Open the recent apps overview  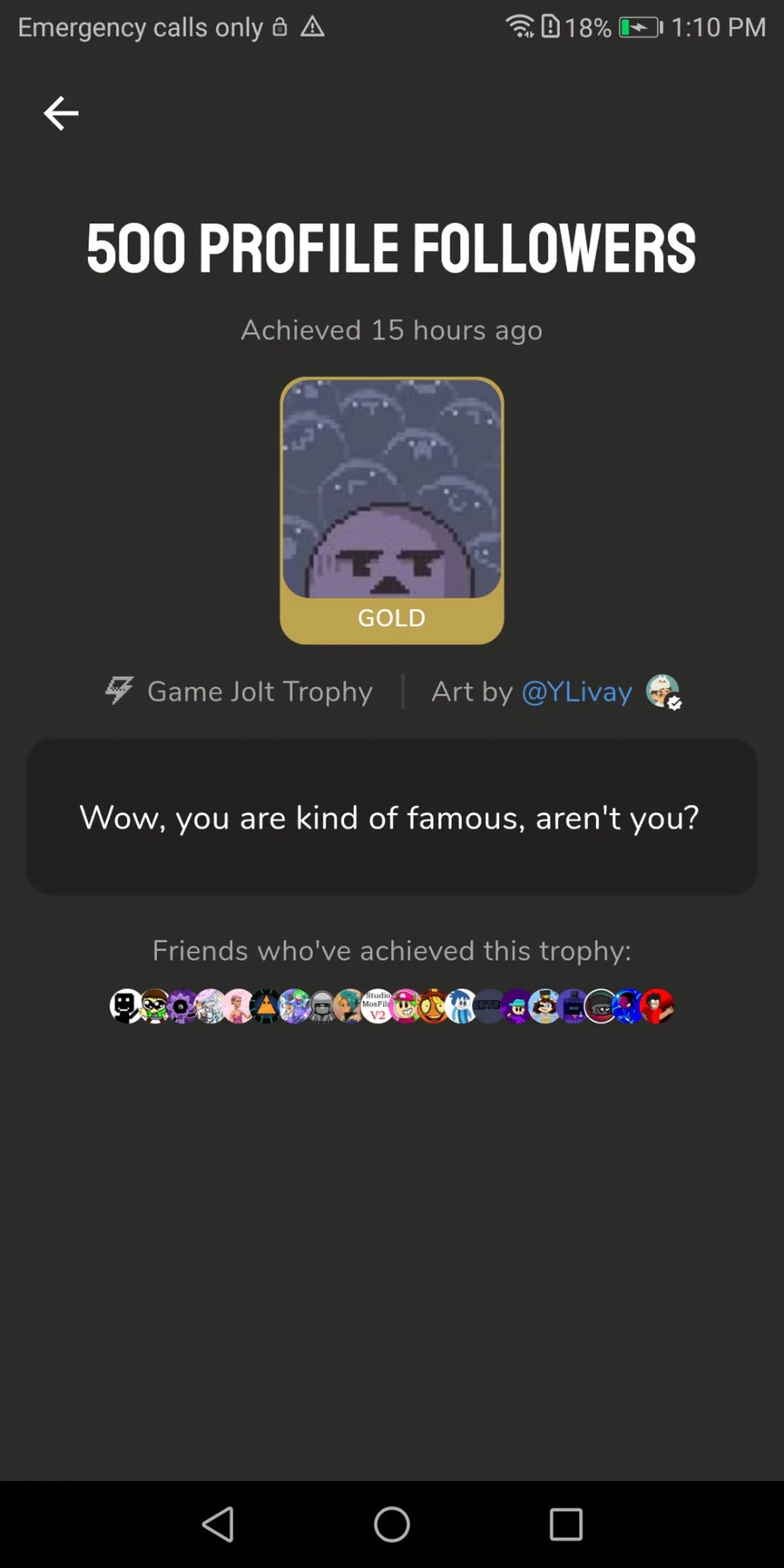[x=565, y=1524]
